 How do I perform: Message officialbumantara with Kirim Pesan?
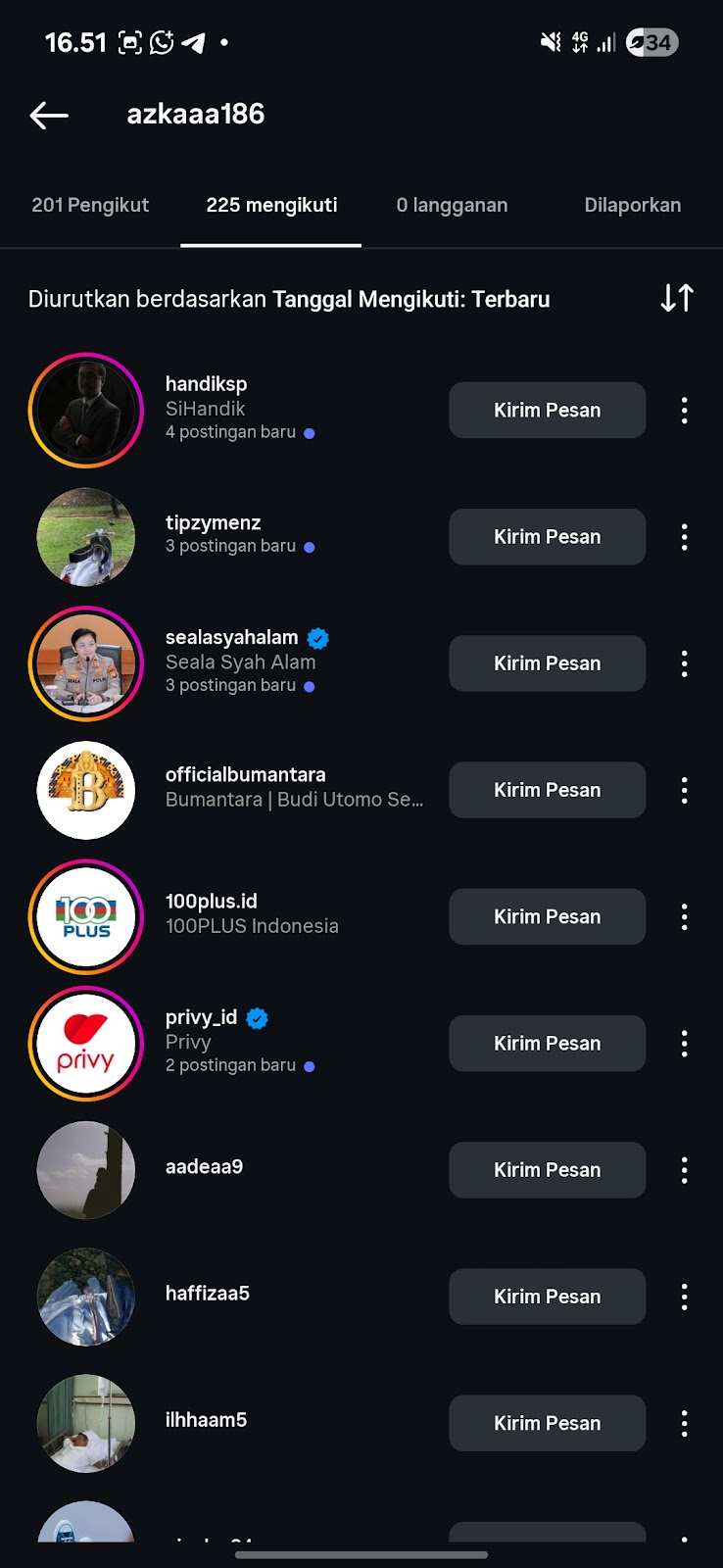547,790
